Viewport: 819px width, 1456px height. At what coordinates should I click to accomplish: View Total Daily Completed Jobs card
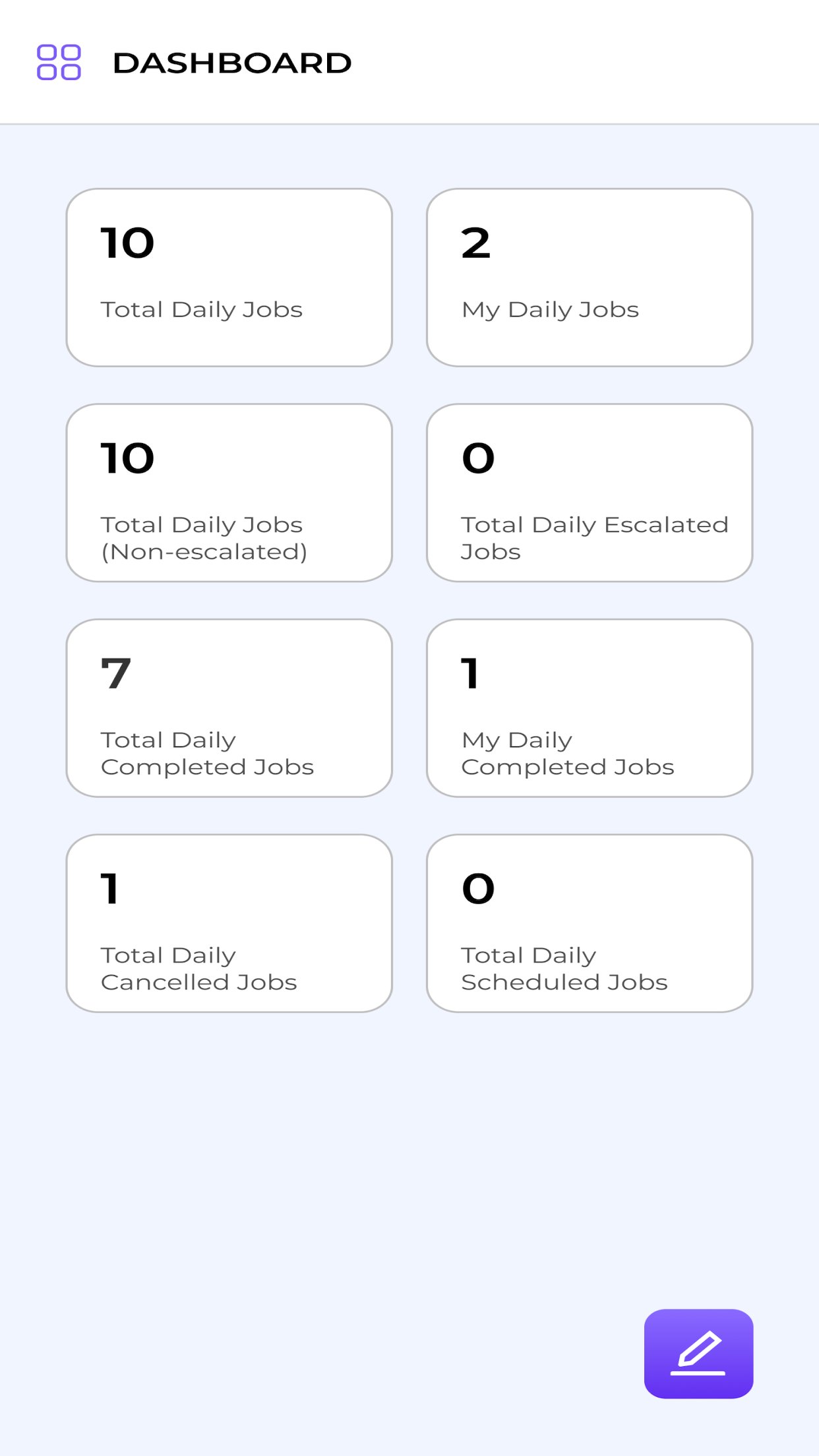(x=229, y=708)
